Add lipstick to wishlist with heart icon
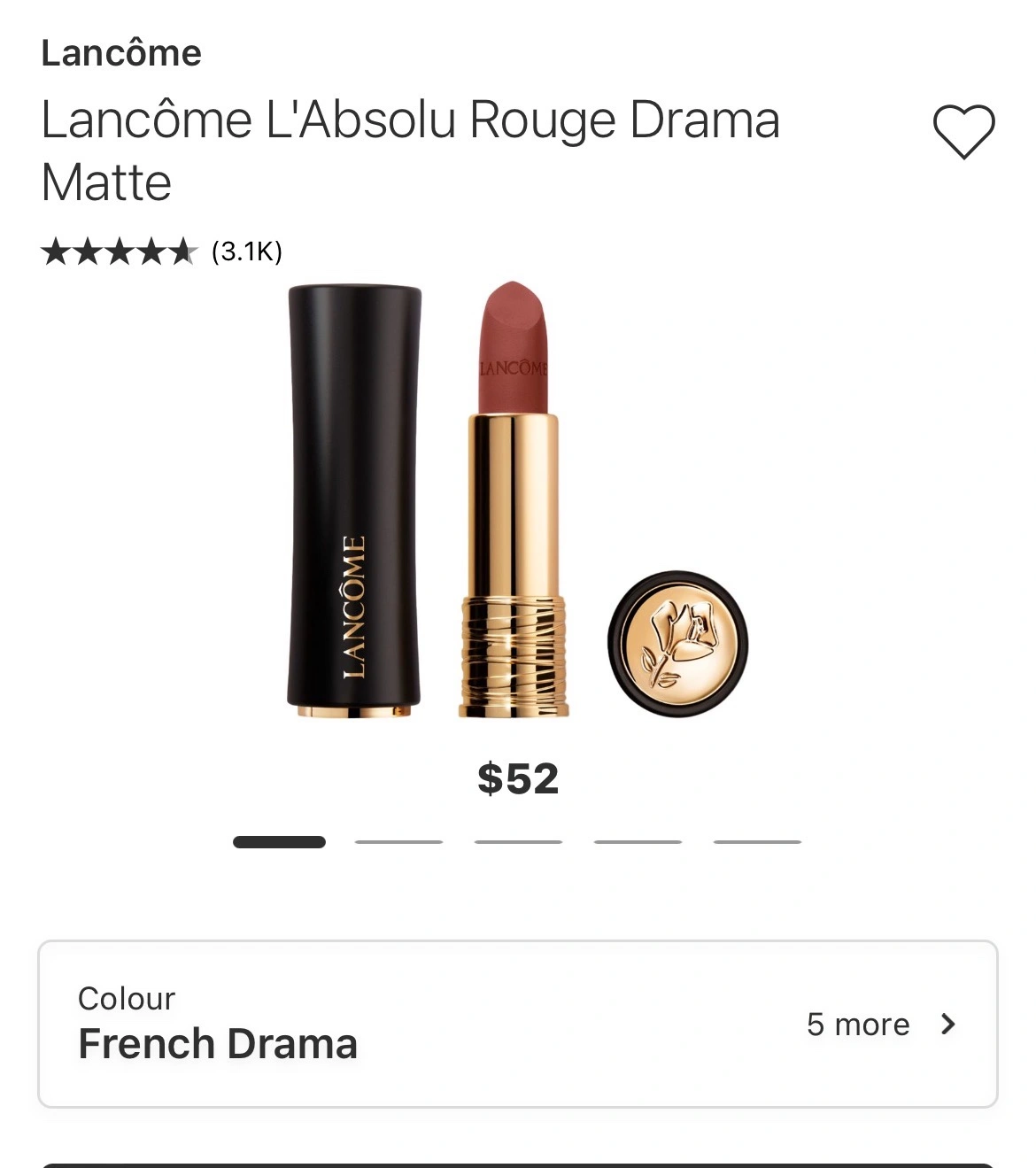The image size is (1036, 1168). [x=963, y=132]
